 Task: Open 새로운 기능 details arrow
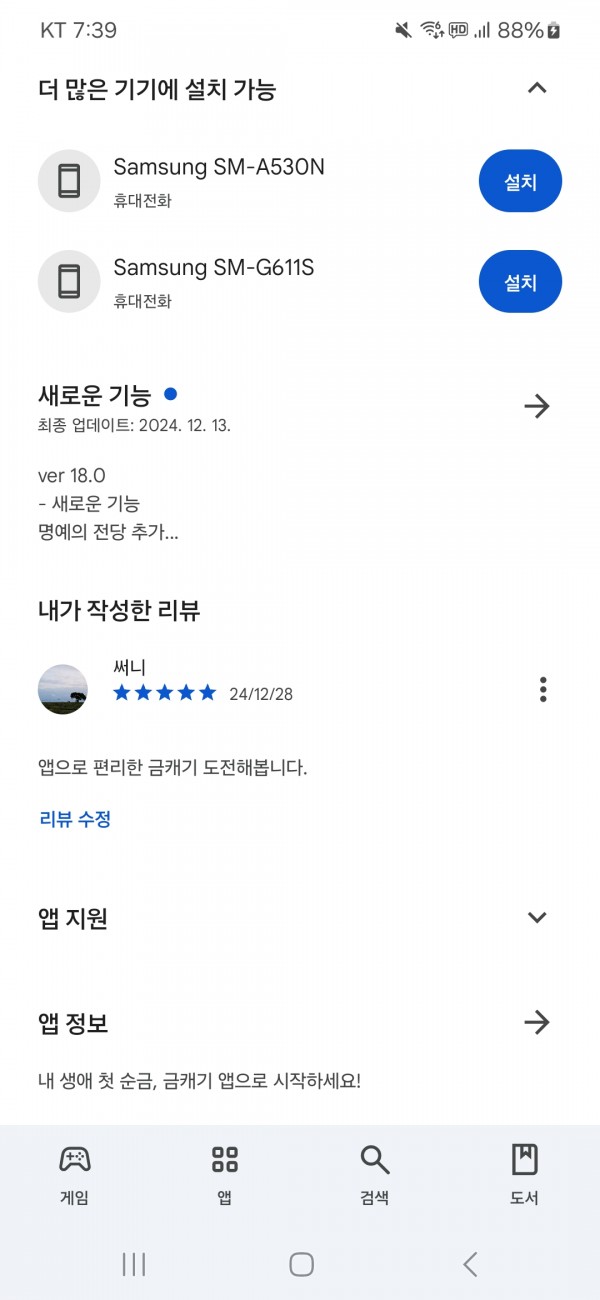[x=537, y=406]
